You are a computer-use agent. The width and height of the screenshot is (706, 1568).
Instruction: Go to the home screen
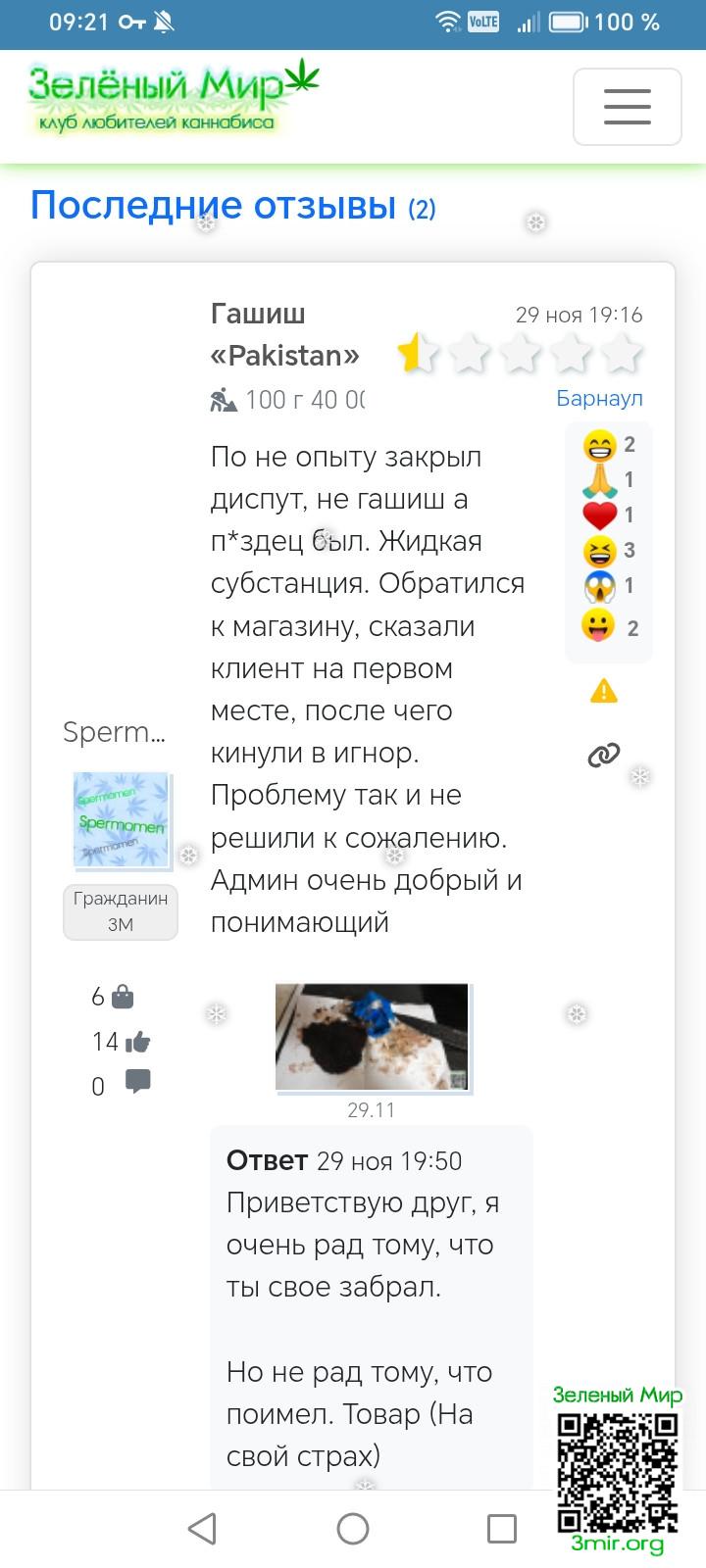(x=353, y=1529)
